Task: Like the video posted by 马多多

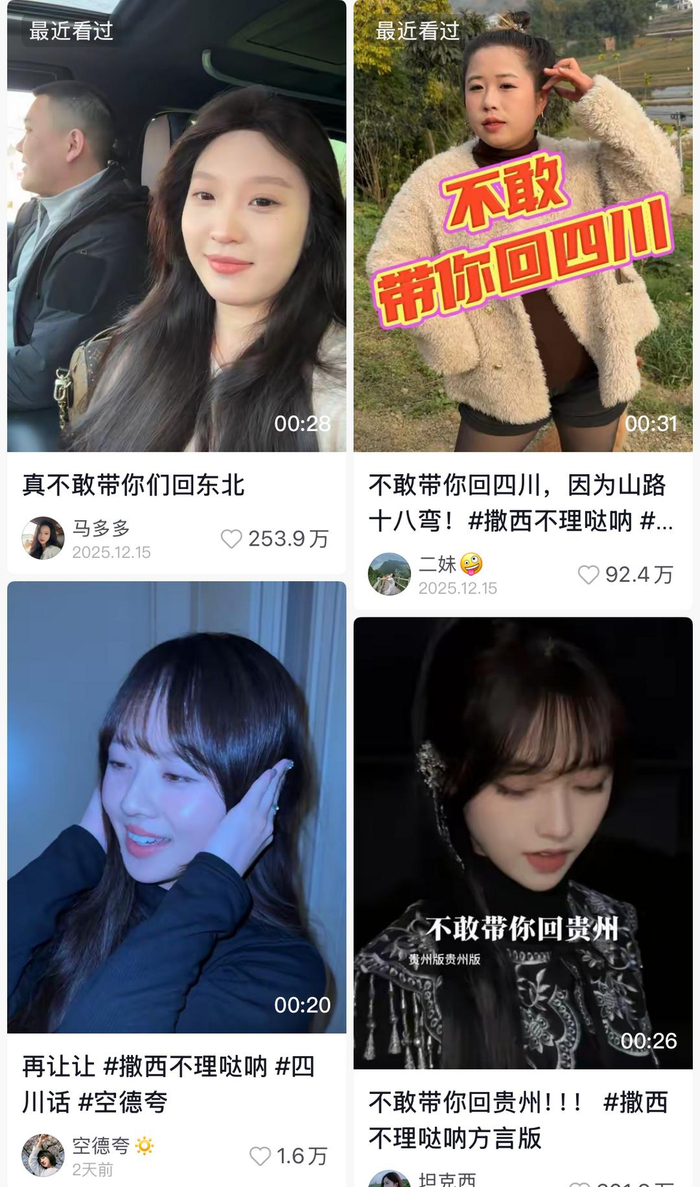Action: [232, 539]
